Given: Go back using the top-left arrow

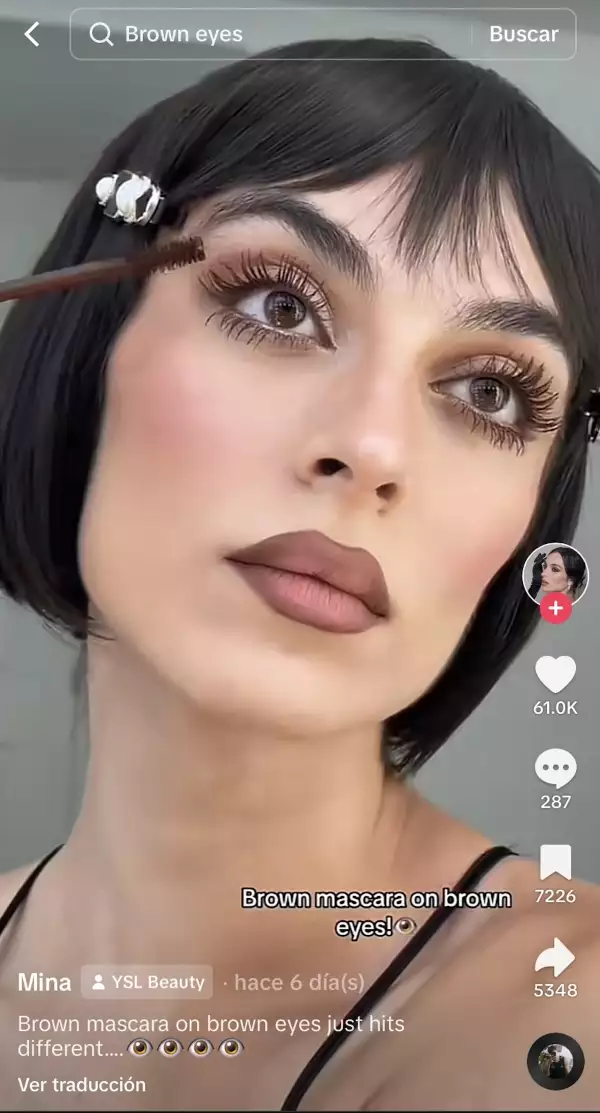Looking at the screenshot, I should coord(32,35).
